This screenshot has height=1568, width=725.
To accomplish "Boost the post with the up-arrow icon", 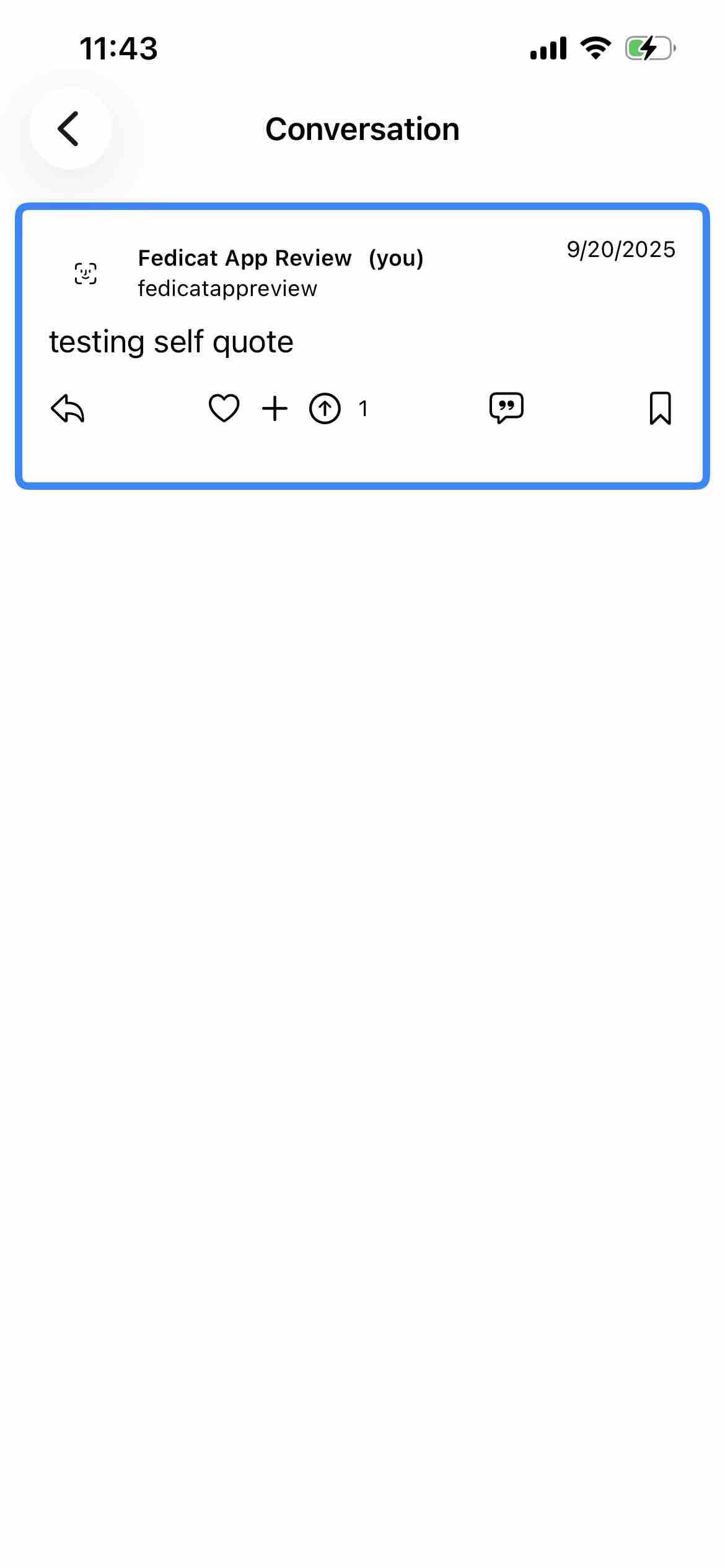I will (325, 409).
